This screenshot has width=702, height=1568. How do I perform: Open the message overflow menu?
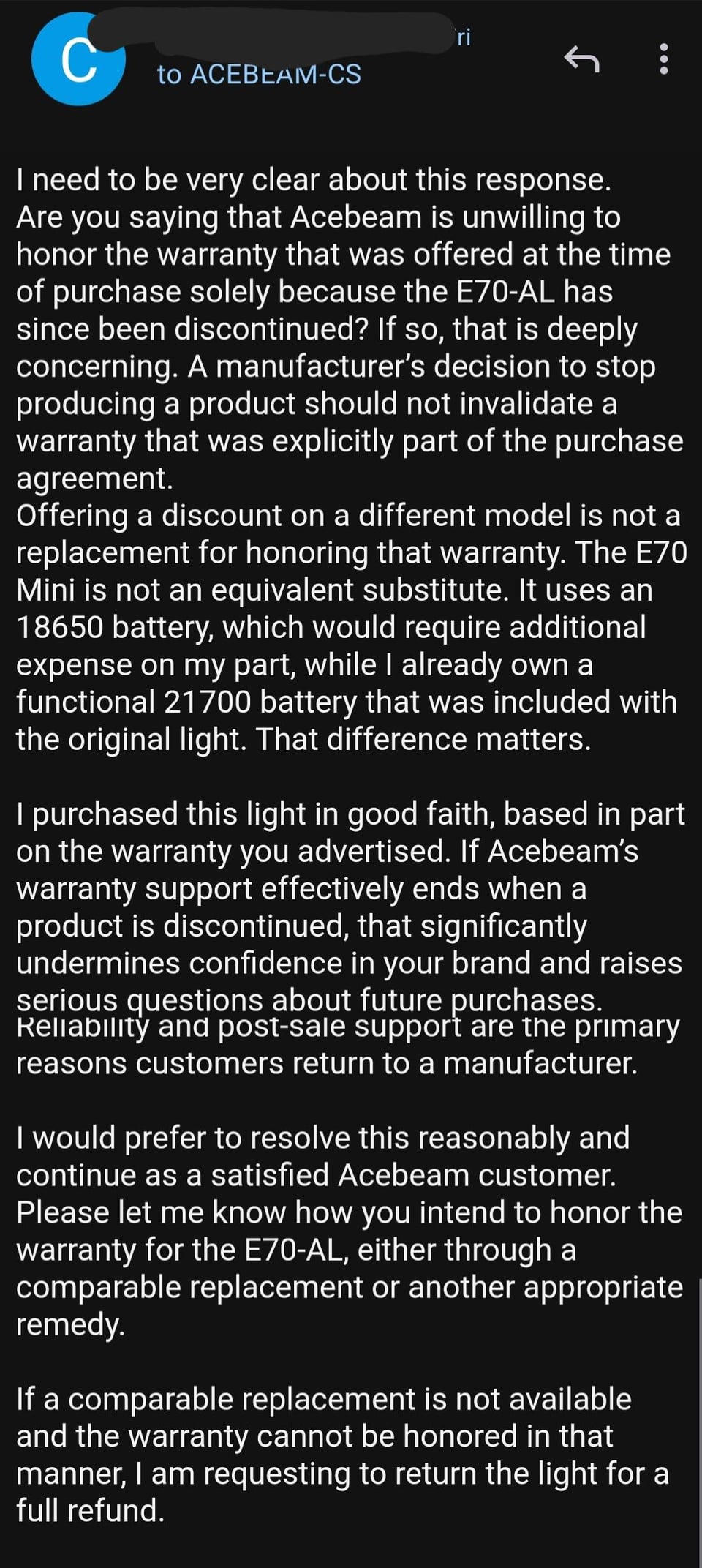pyautogui.click(x=663, y=59)
